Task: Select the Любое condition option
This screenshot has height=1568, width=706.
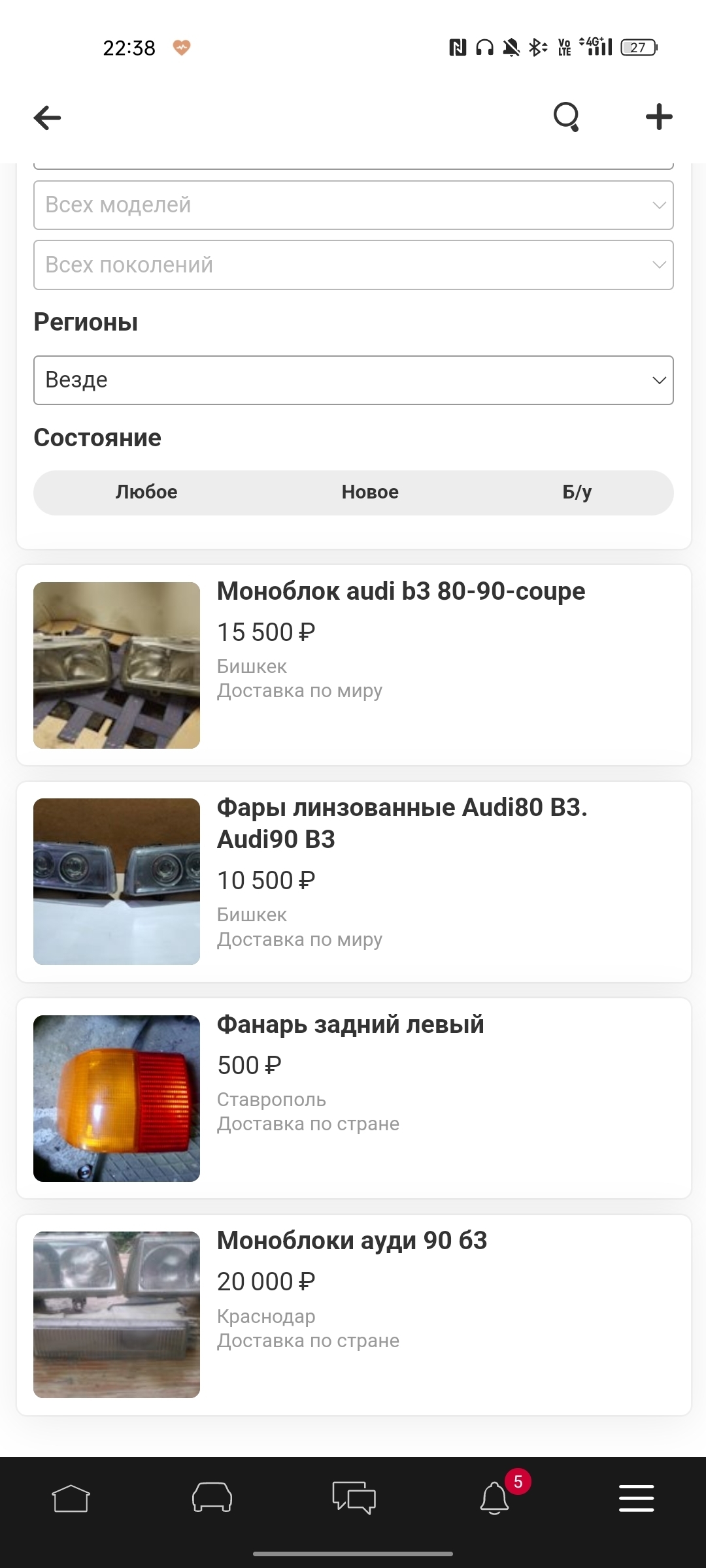Action: point(146,492)
